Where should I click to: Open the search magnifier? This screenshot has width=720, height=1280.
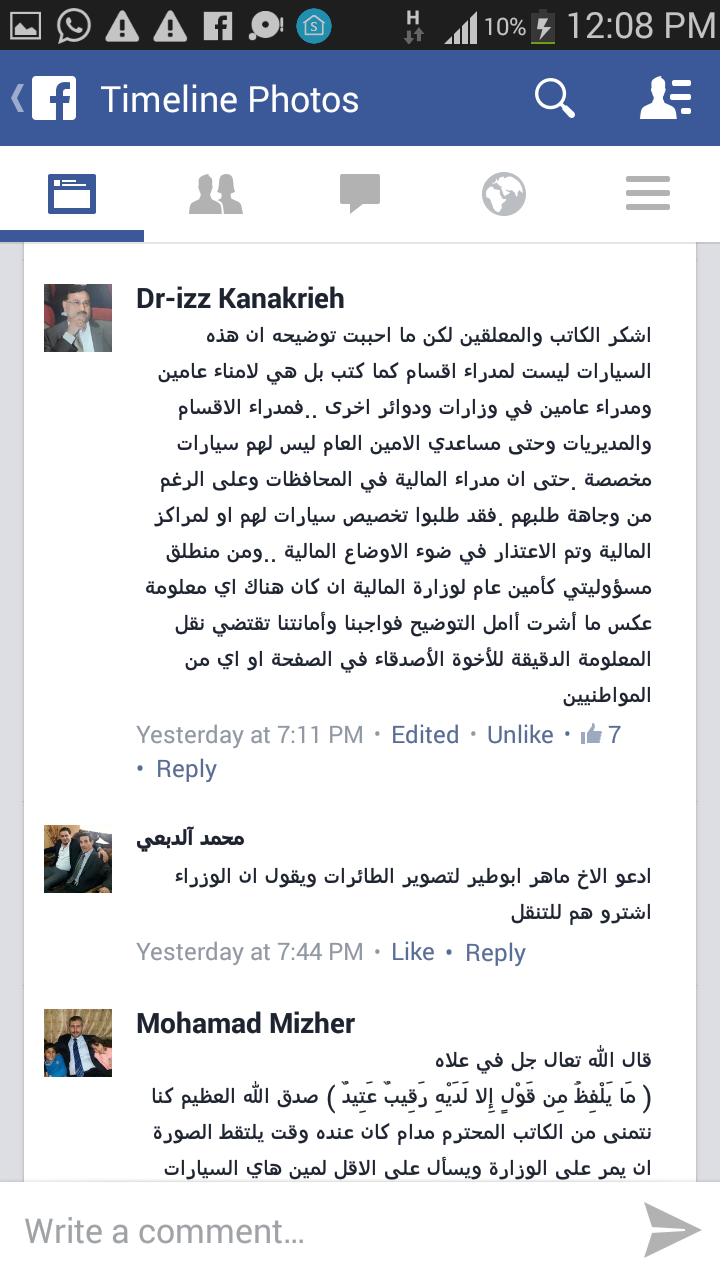554,99
